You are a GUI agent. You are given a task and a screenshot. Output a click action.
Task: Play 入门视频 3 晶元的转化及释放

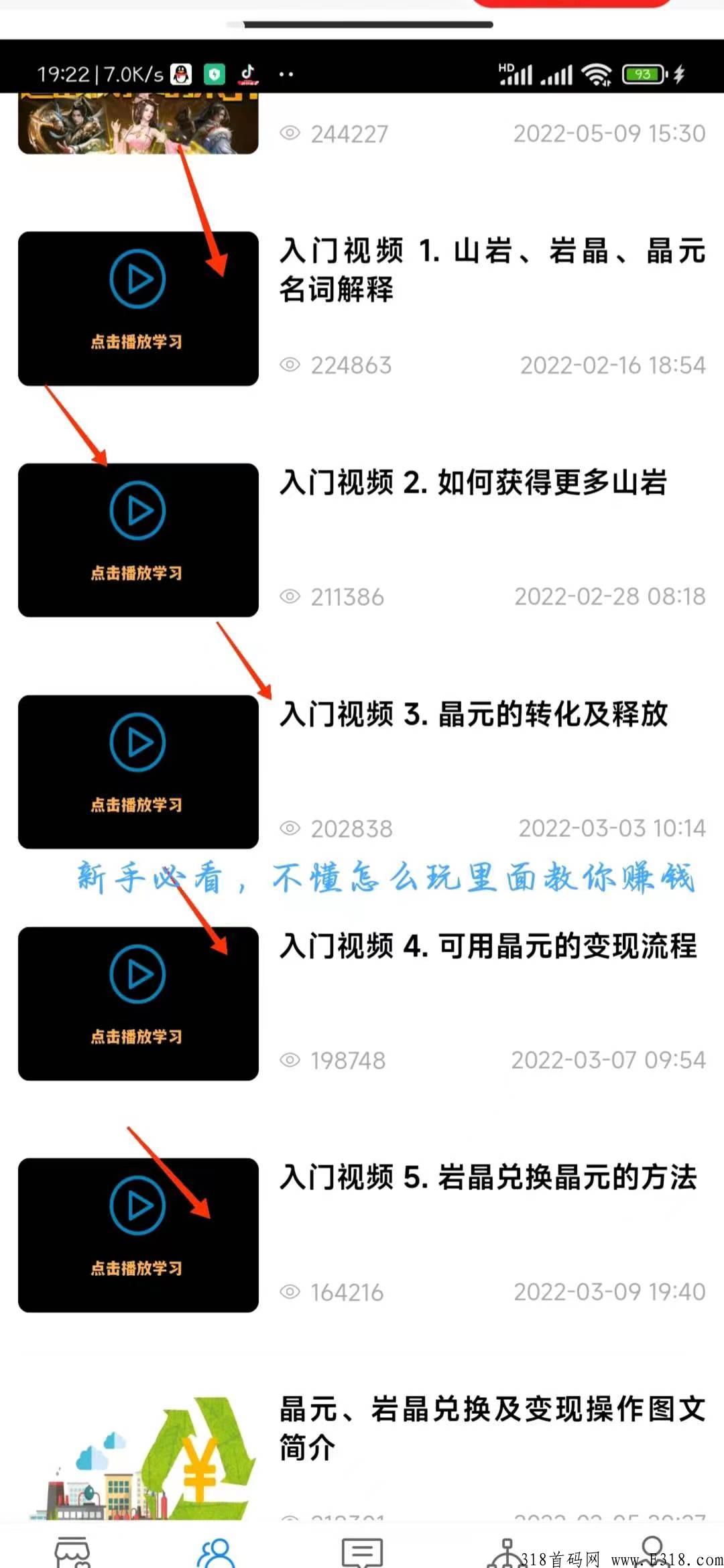tap(138, 742)
